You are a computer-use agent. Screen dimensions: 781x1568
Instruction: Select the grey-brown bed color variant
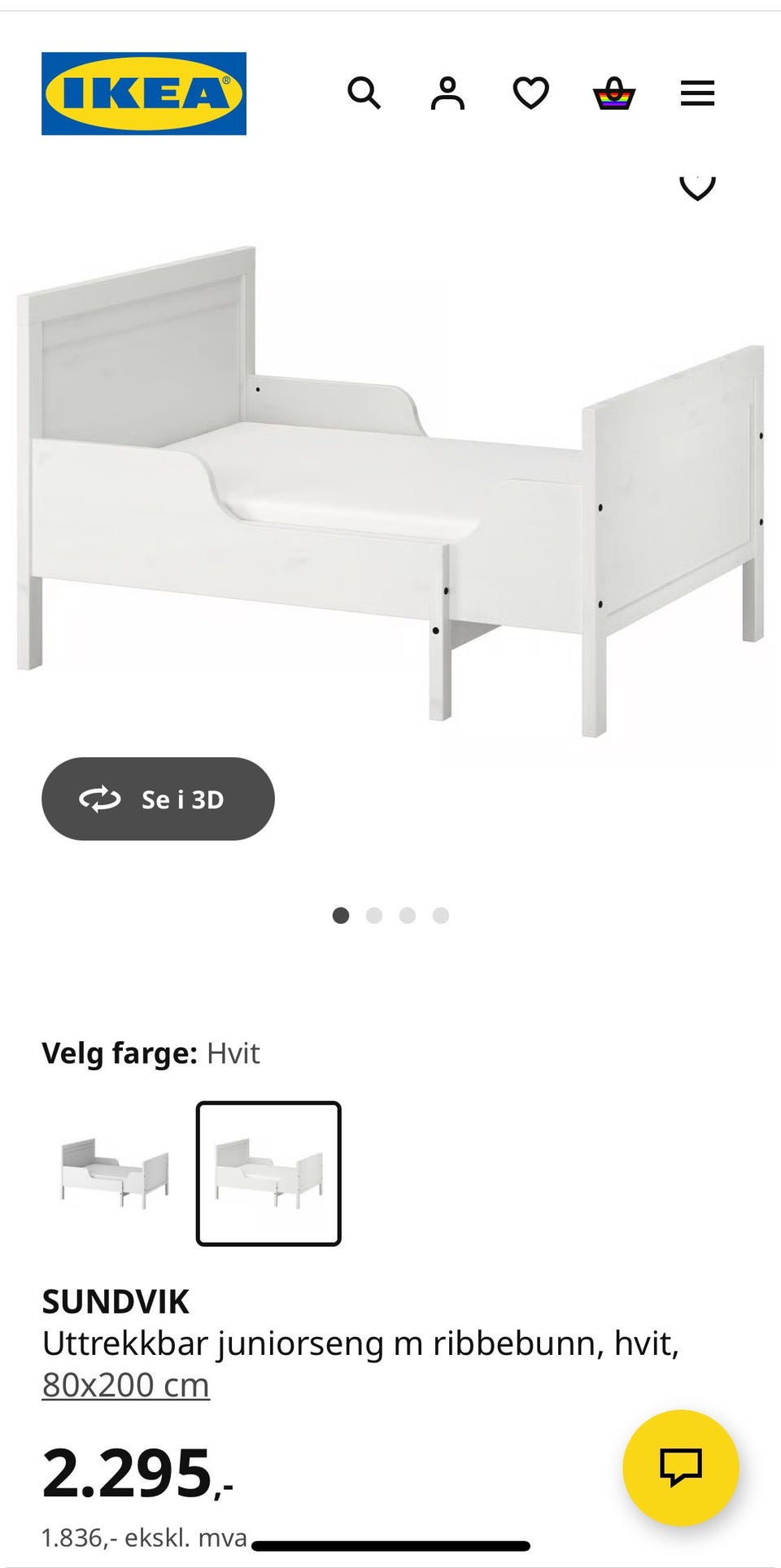point(115,1173)
